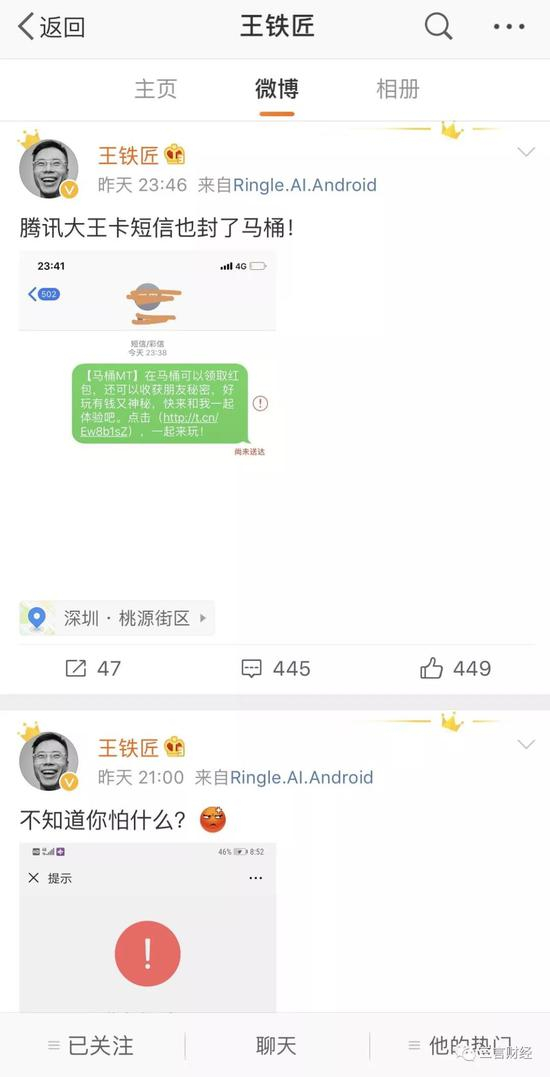This screenshot has width=550, height=1077.
Task: Expand the chevron menu on the 23:46 post
Action: pos(526,152)
